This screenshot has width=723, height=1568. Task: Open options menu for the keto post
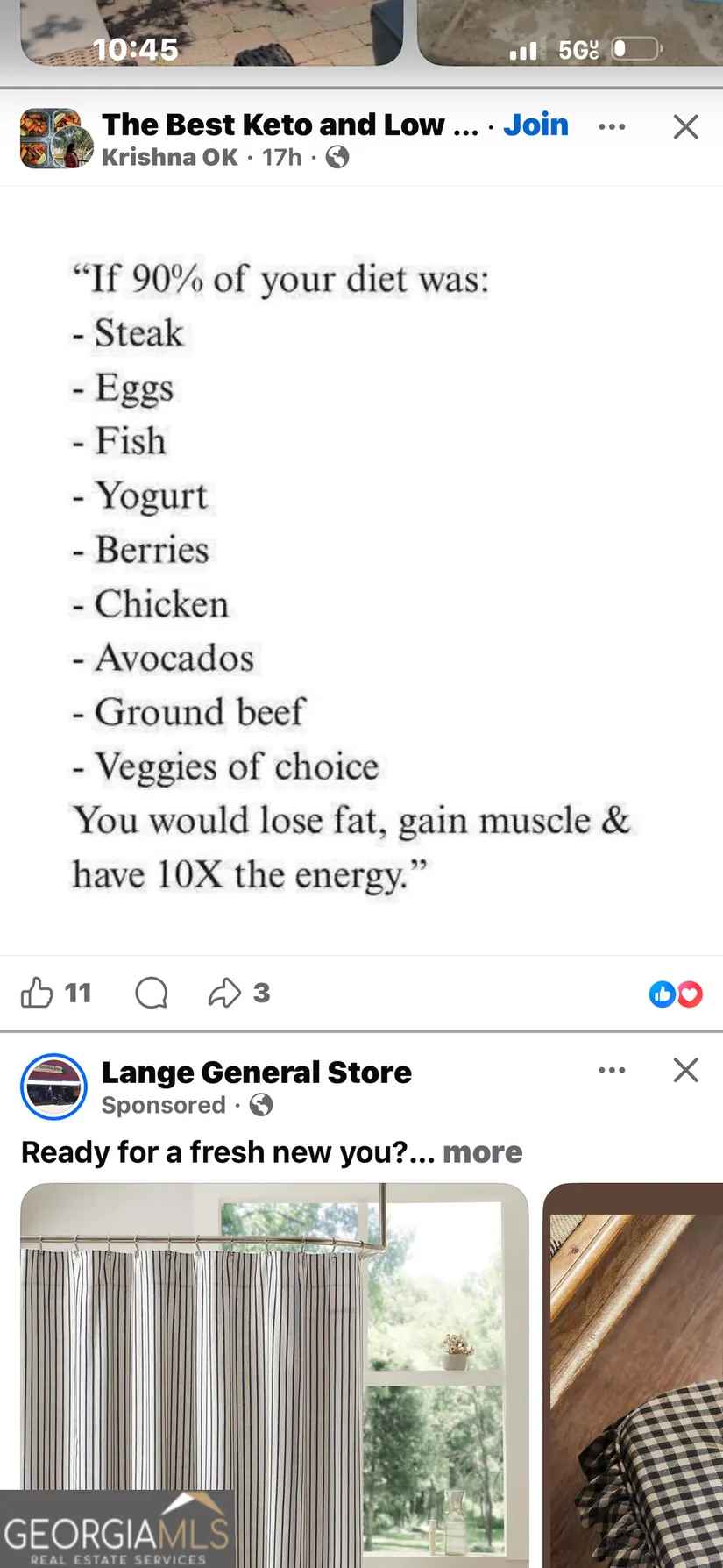tap(612, 127)
